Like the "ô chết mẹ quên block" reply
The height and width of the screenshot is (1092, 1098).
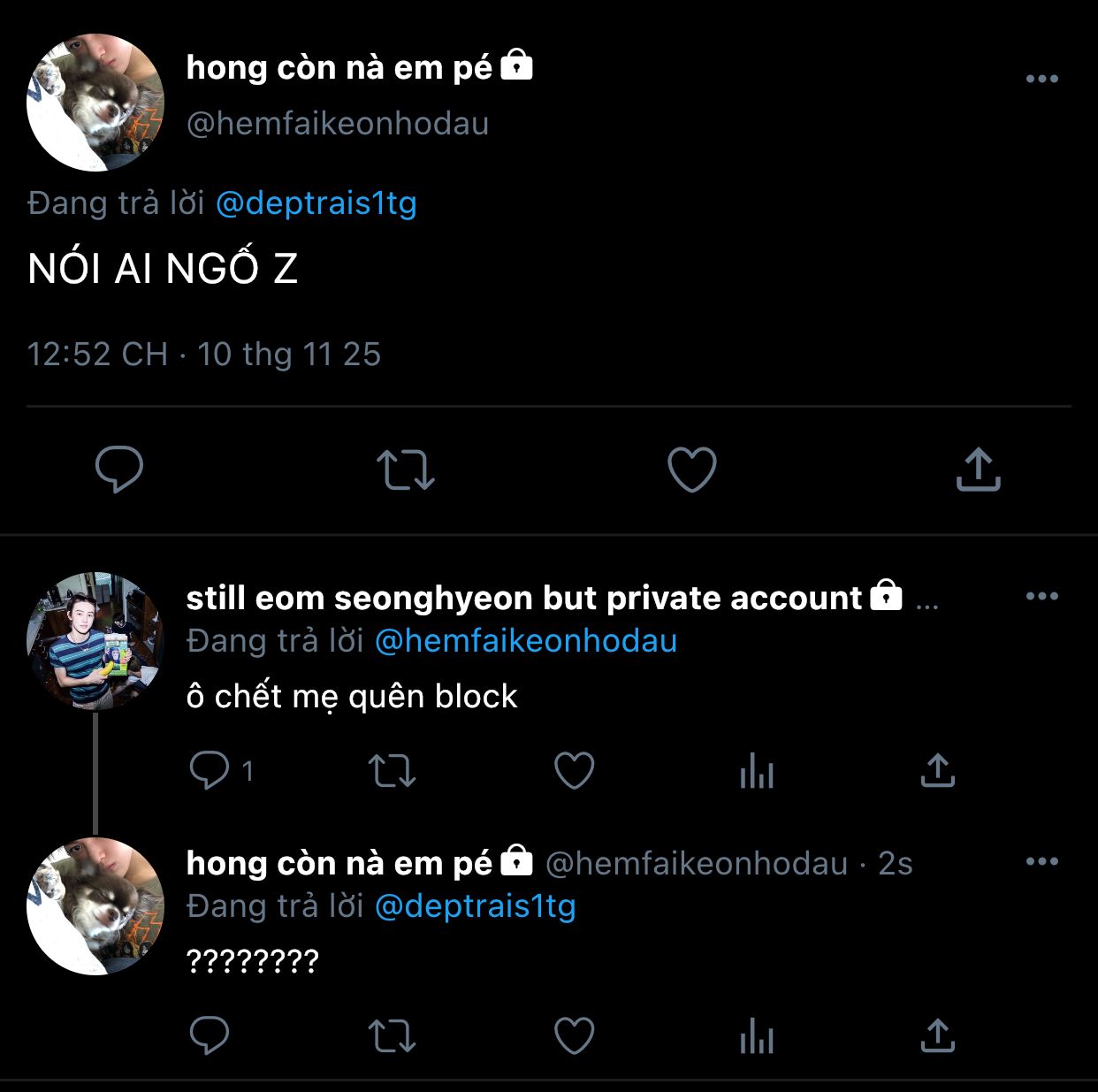coord(574,770)
